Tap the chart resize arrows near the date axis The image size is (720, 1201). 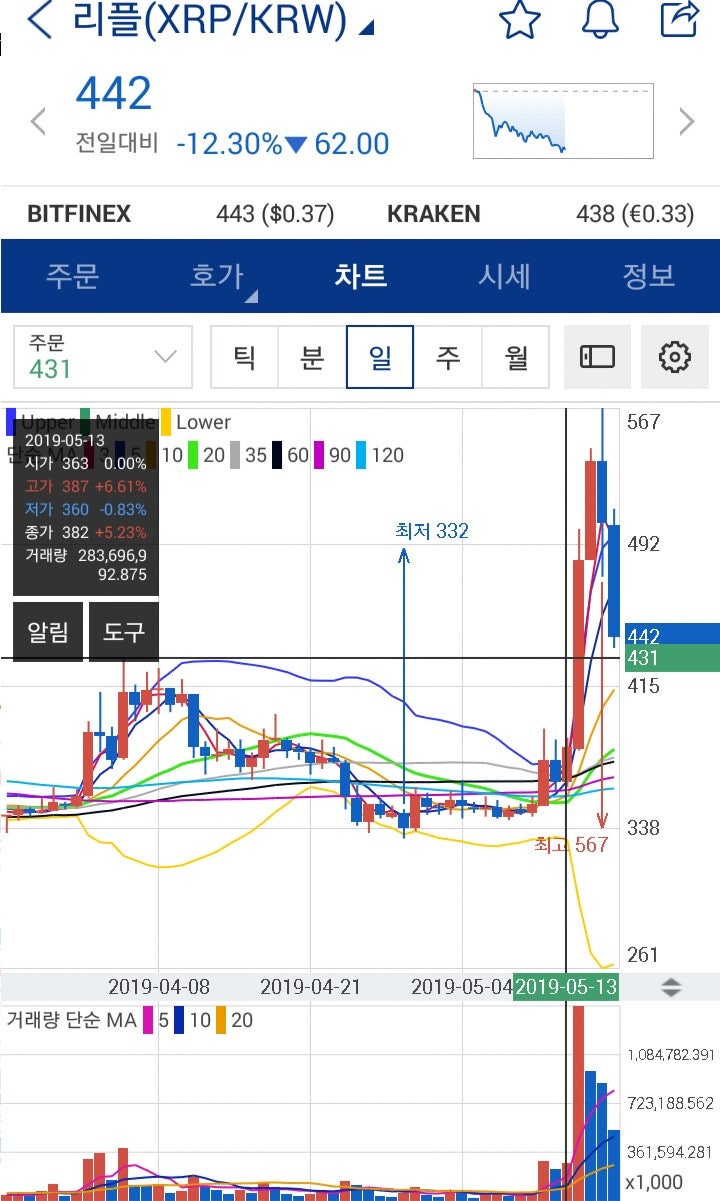[672, 986]
